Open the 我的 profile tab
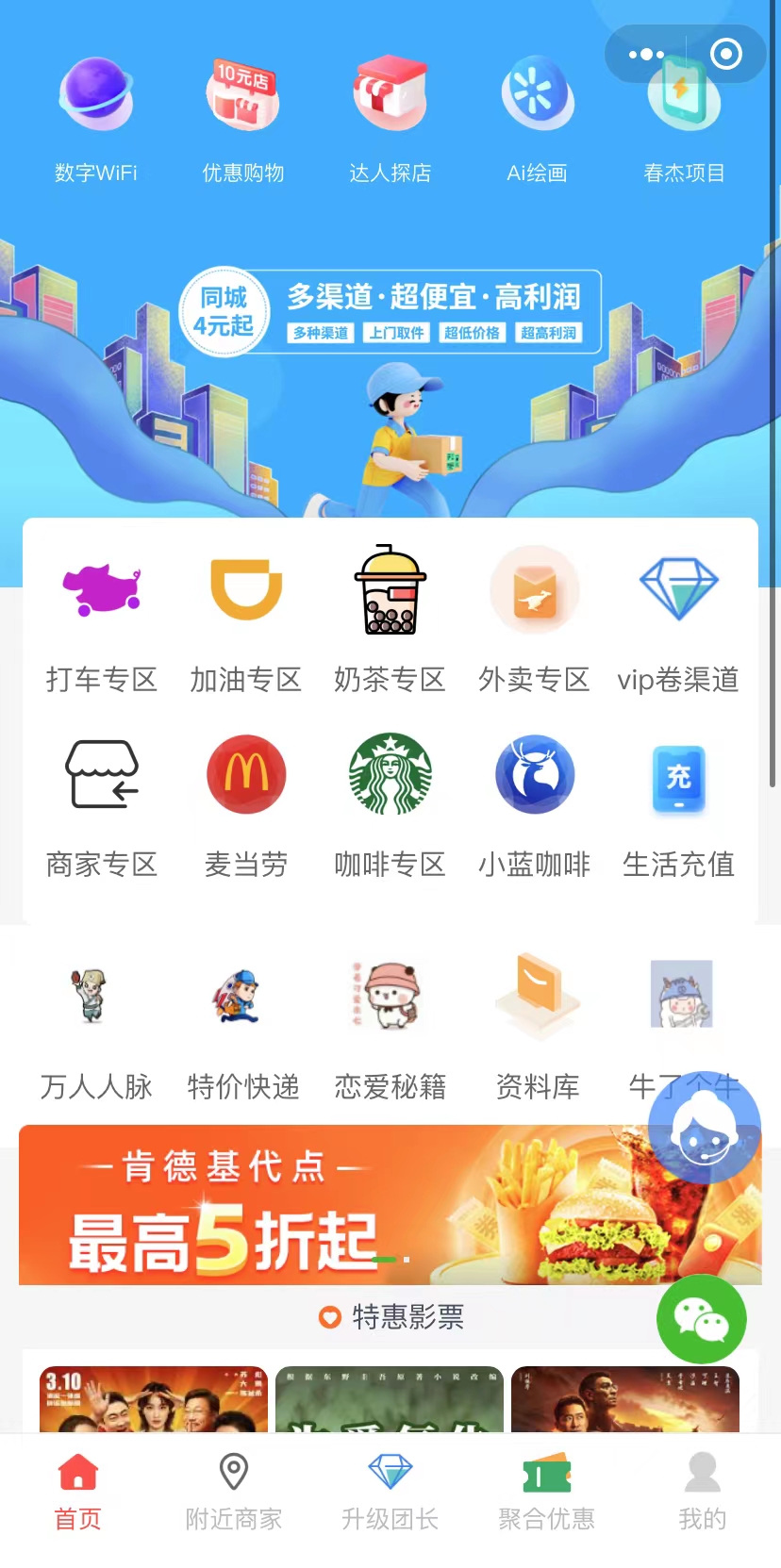Viewport: 781px width, 1568px height. pyautogui.click(x=703, y=1492)
